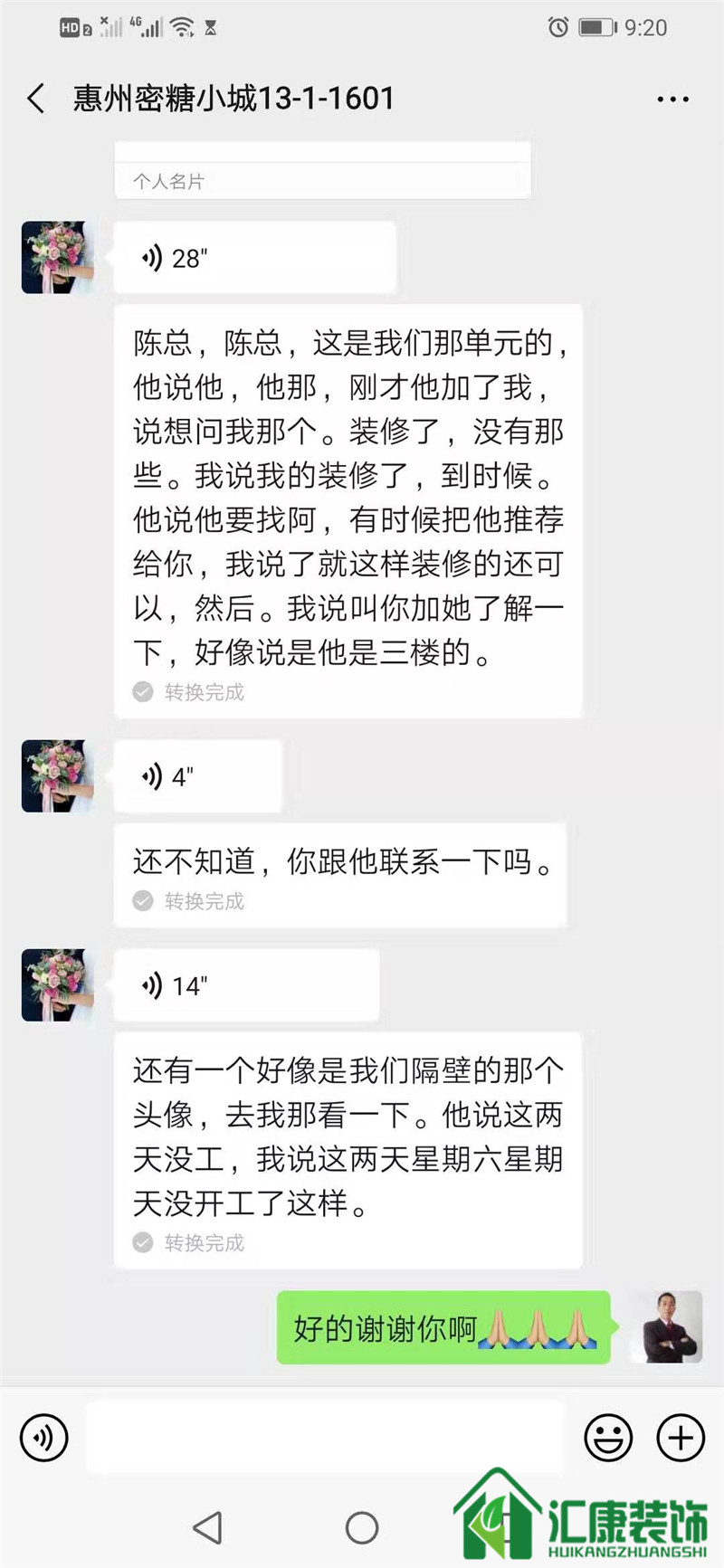Go back from the chat
Viewport: 724px width, 1568px height.
(36, 98)
